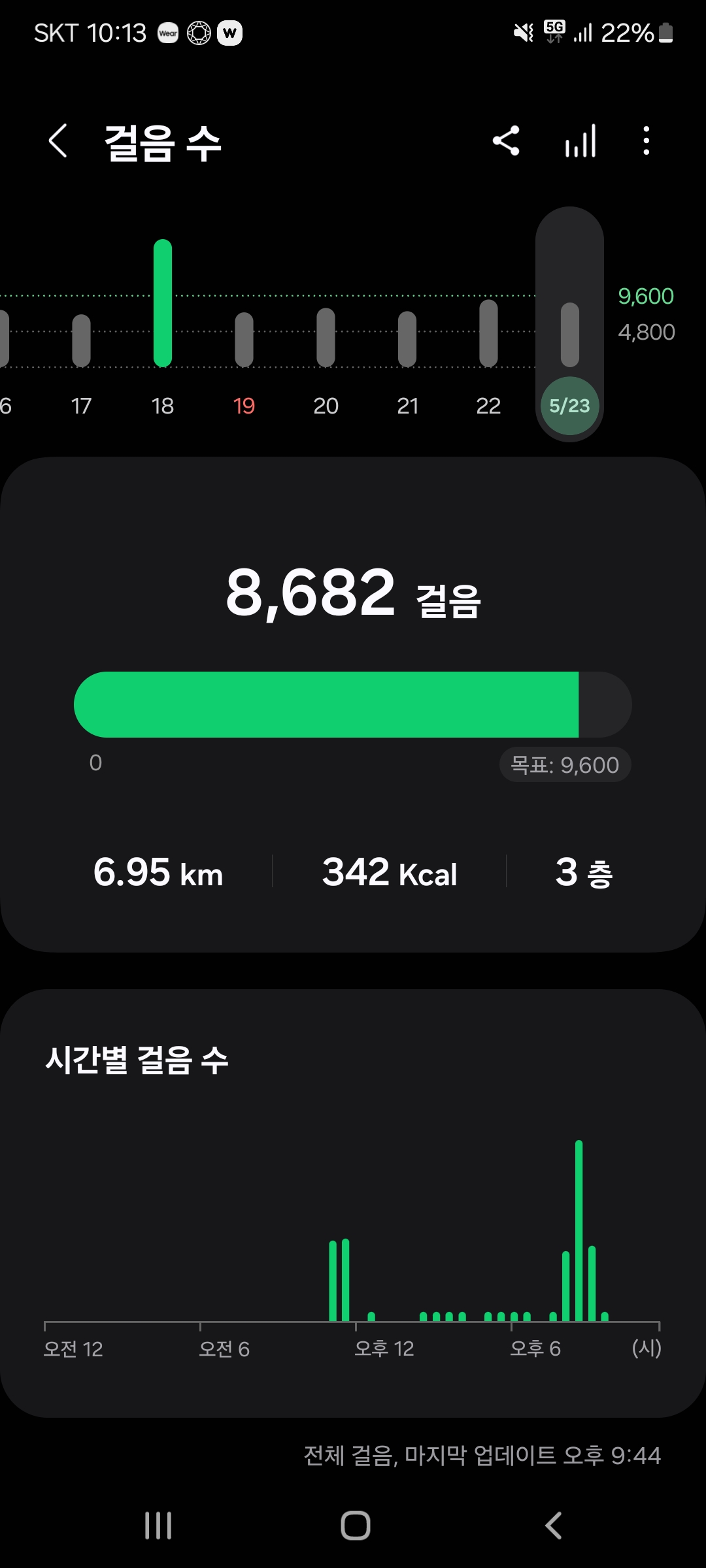Open the step trends chart icon
The height and width of the screenshot is (1568, 706).
click(580, 141)
